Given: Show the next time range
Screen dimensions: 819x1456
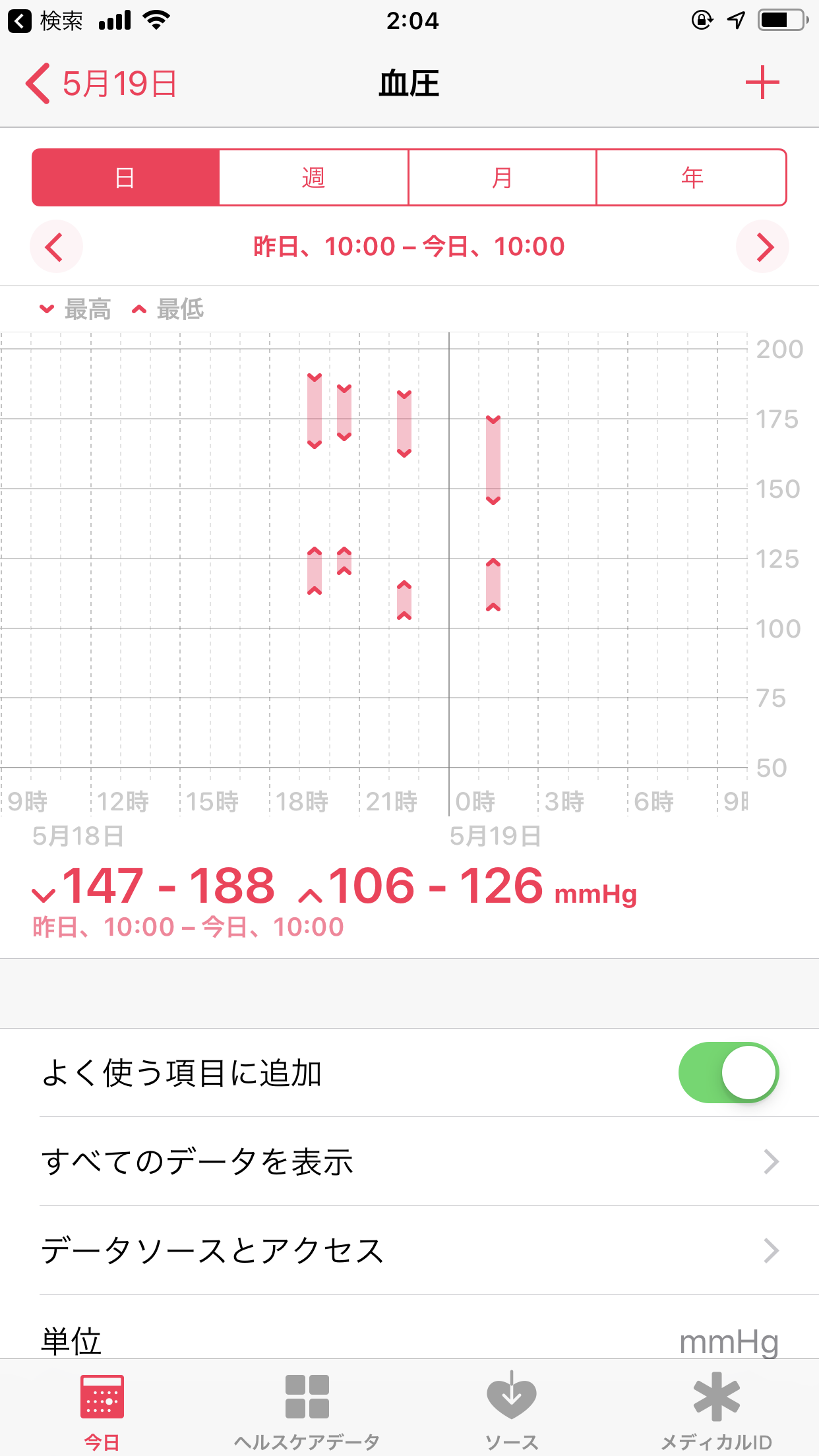Looking at the screenshot, I should (x=762, y=247).
